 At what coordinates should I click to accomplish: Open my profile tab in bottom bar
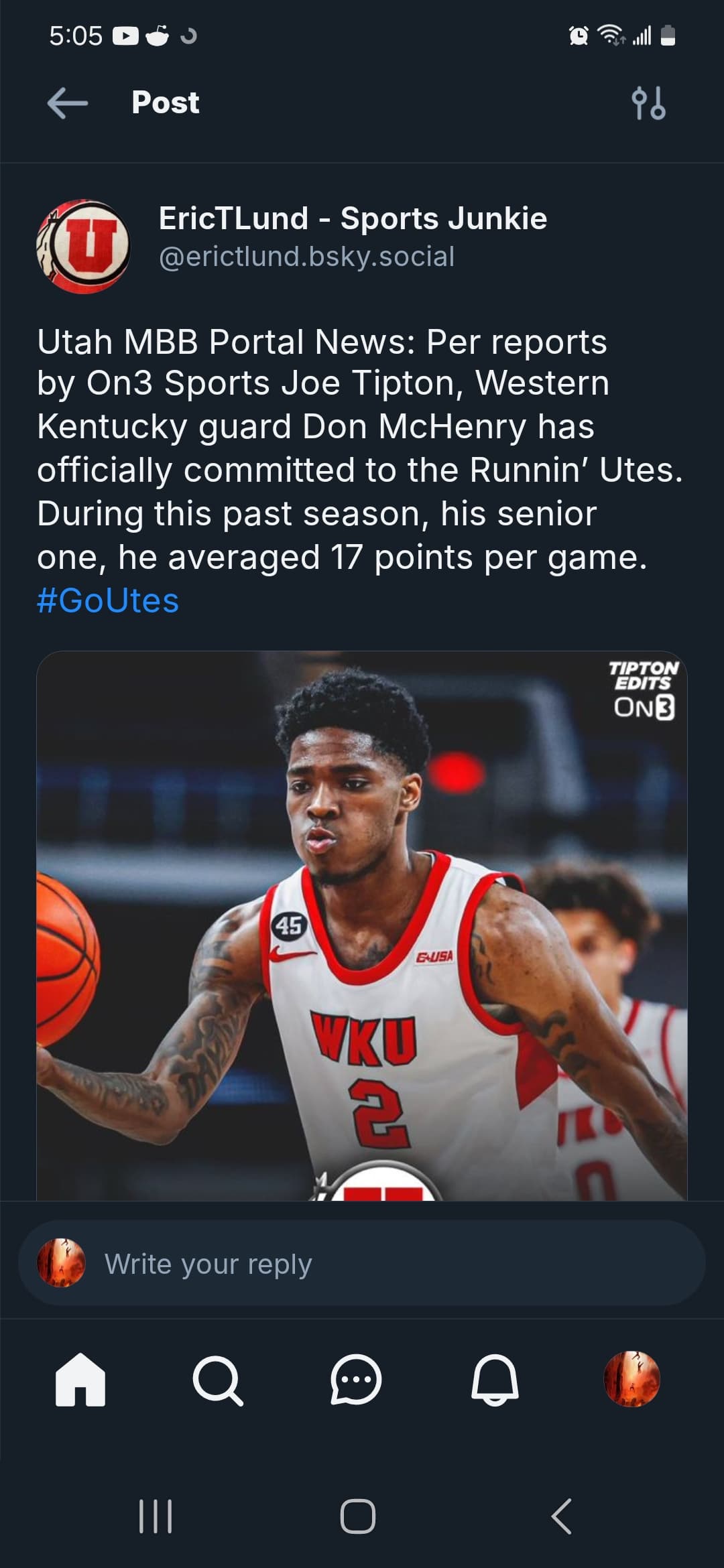[632, 1379]
